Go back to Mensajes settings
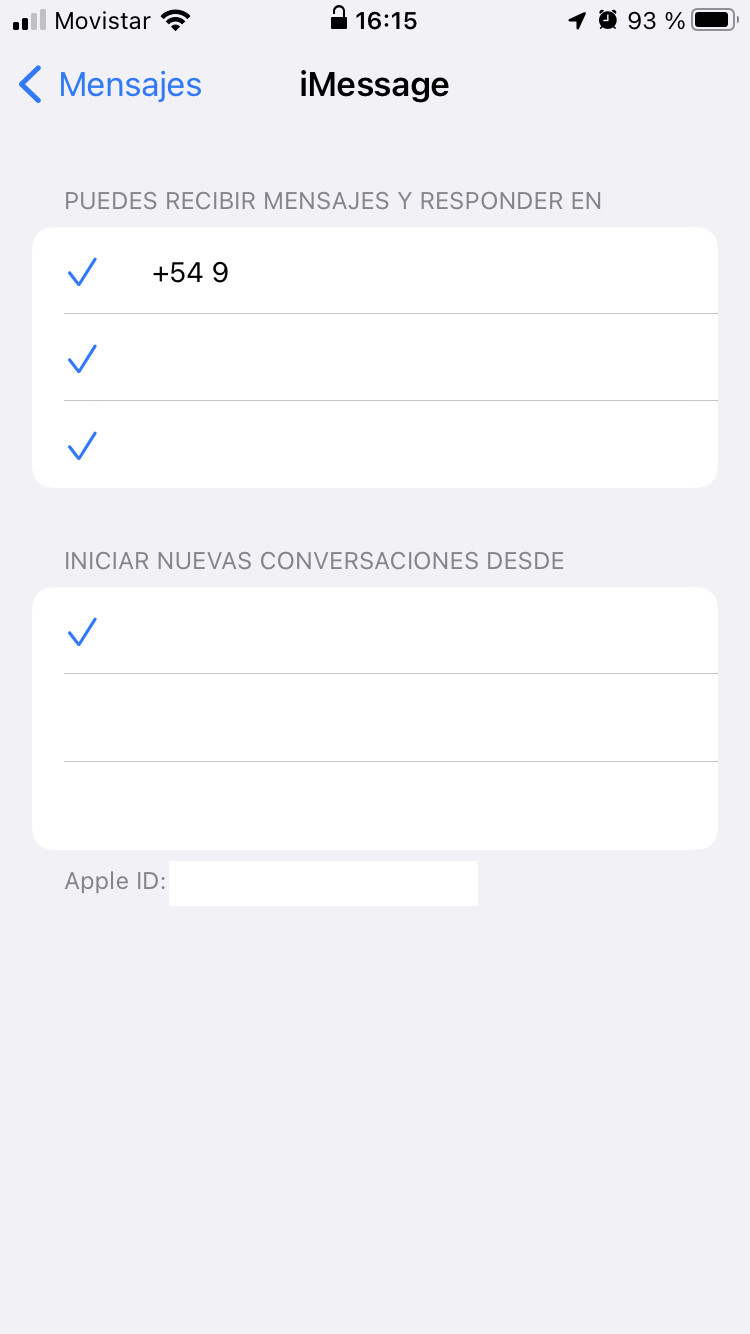The height and width of the screenshot is (1334, 750). 110,85
